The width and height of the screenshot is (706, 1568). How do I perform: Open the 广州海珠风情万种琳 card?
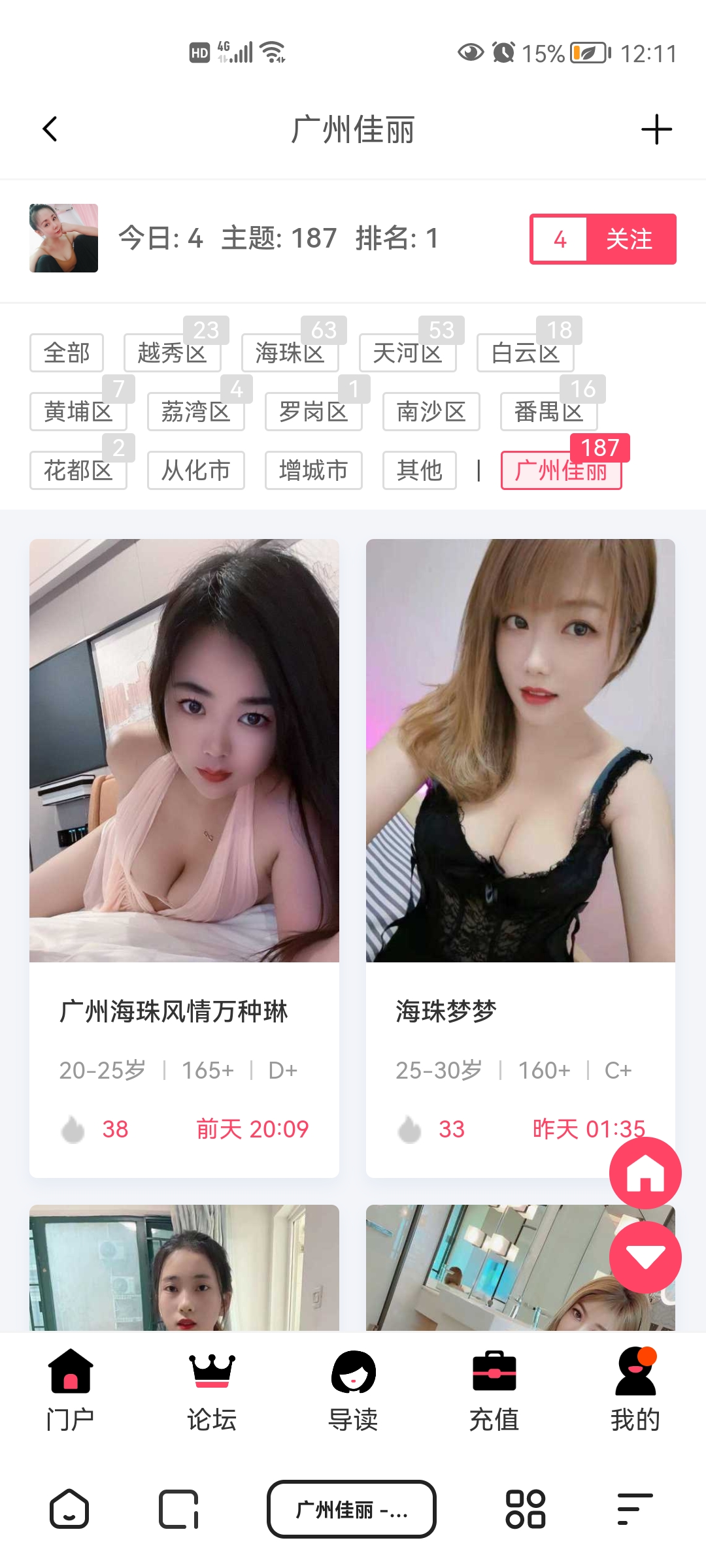pyautogui.click(x=184, y=857)
